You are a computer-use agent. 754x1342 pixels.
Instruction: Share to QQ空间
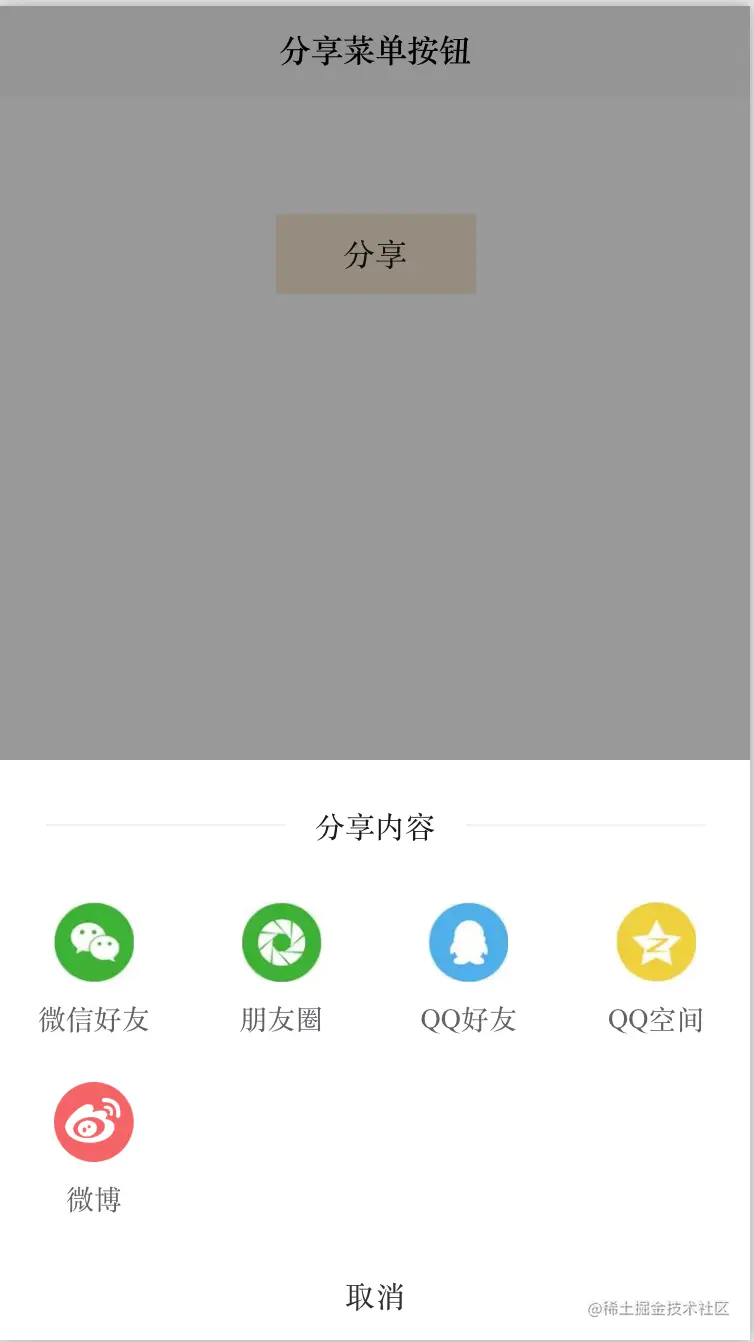[656, 943]
